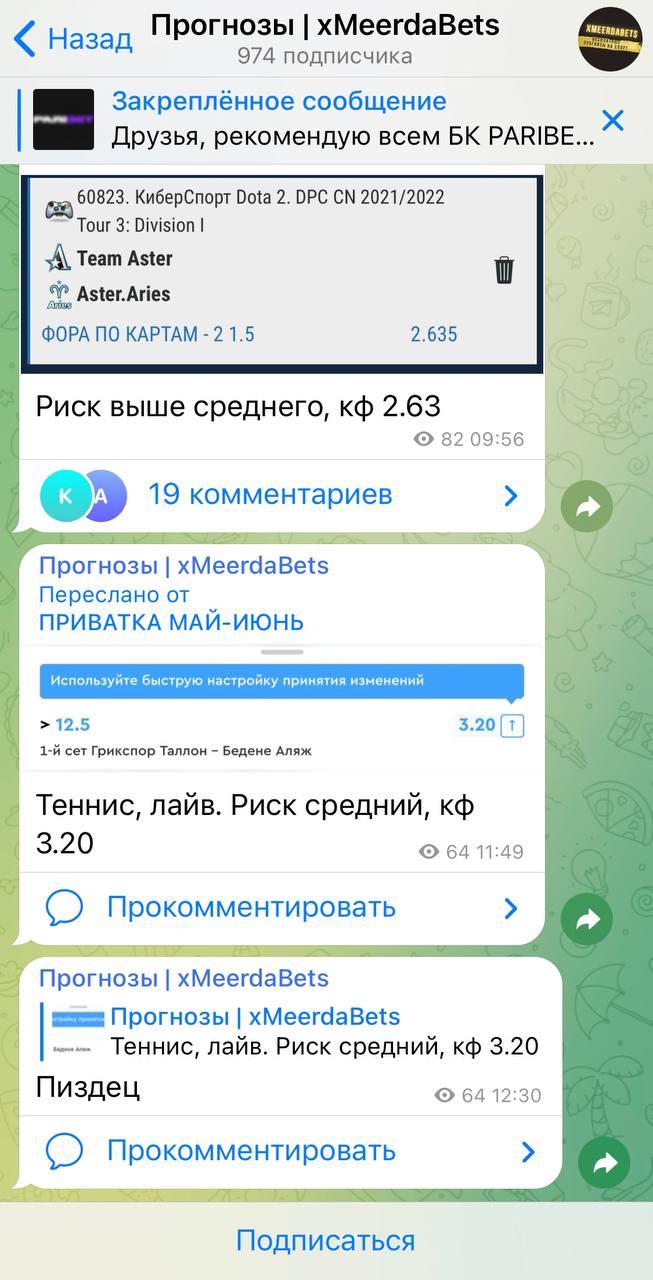Dismiss the pinned message banner
This screenshot has height=1280, width=653.
pyautogui.click(x=612, y=121)
